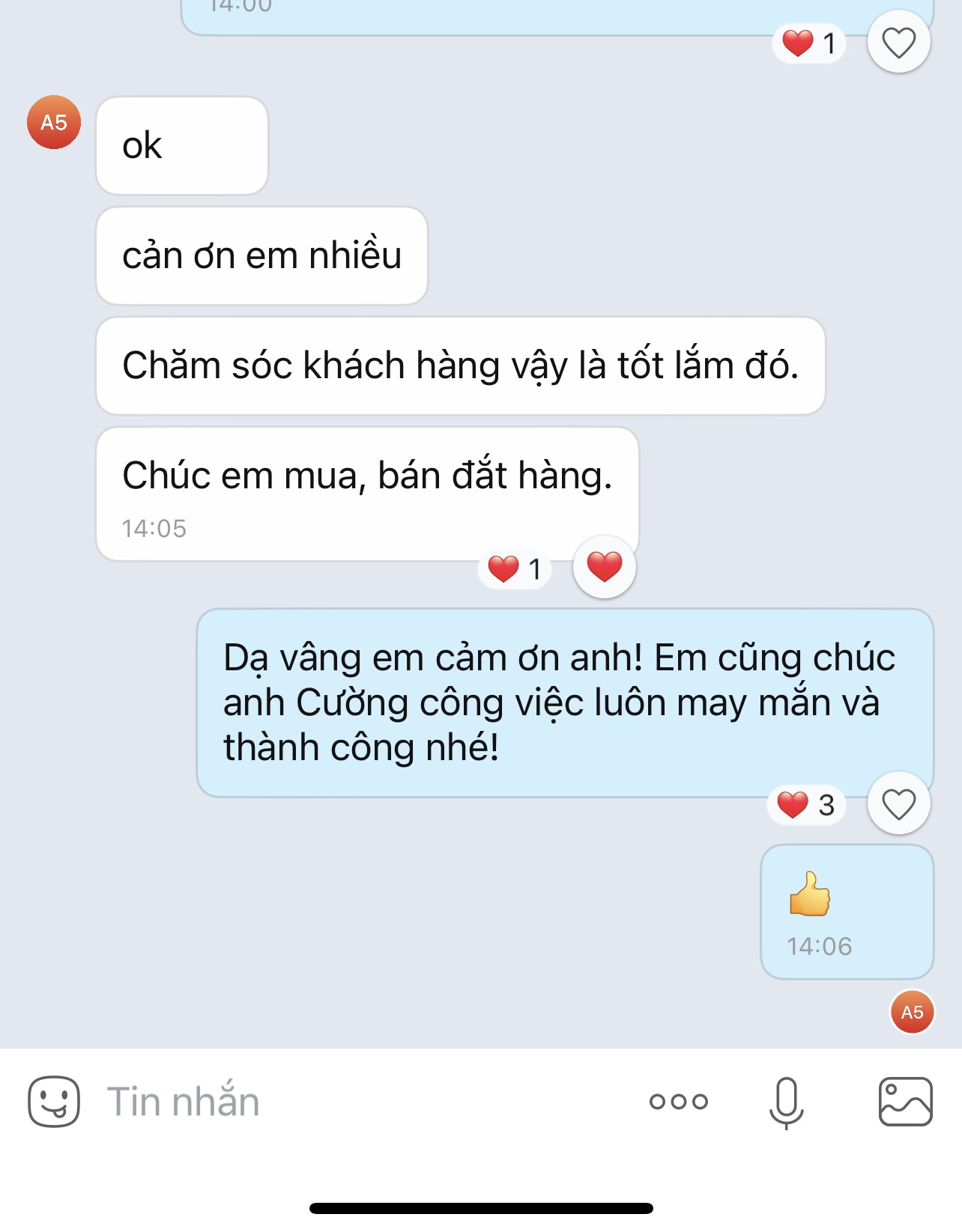Tap the red heart on "Chúc em mua, bán đắt hàng"
962x1232 pixels.
pos(604,567)
